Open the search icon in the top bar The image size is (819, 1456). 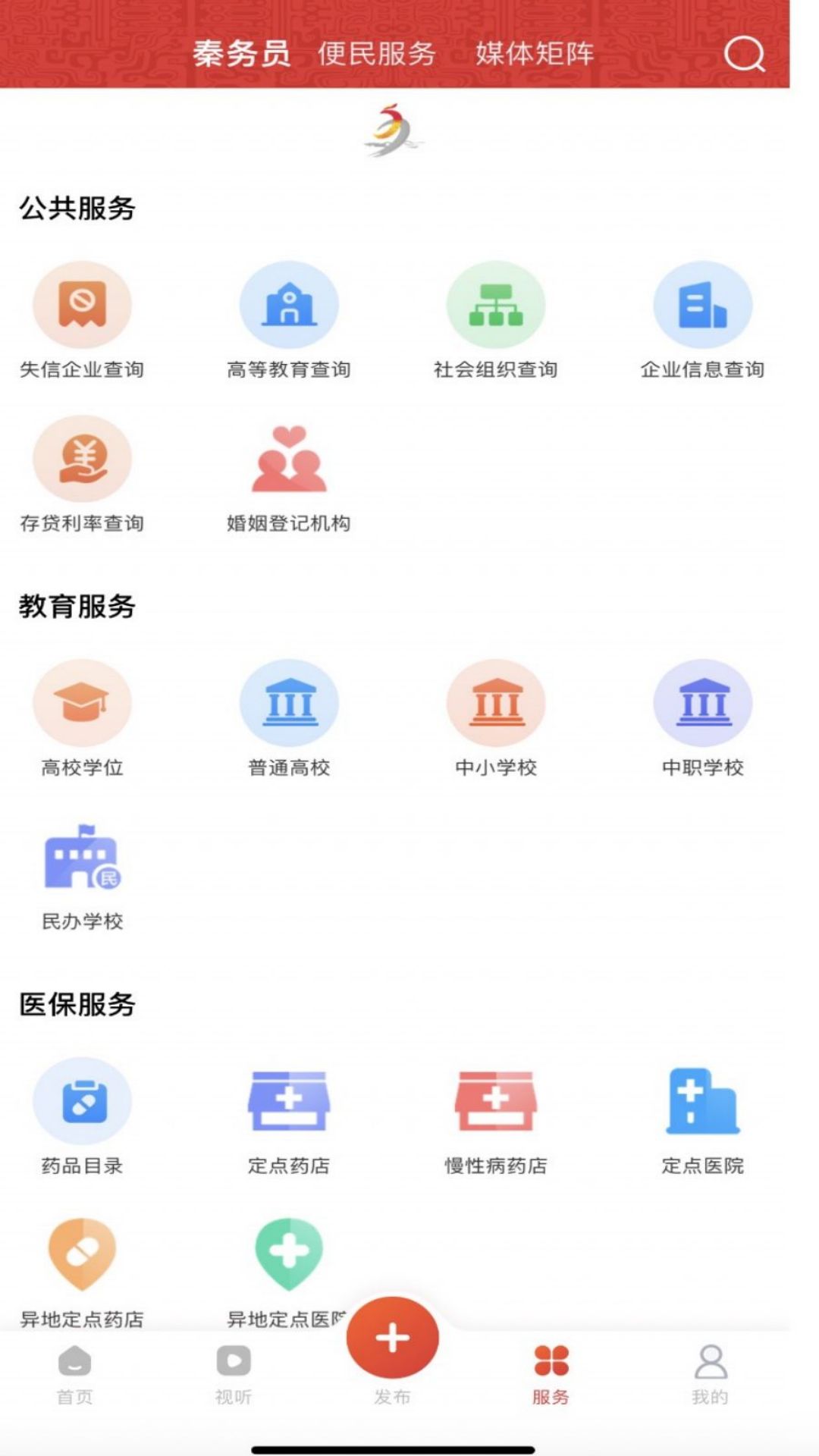(x=744, y=54)
